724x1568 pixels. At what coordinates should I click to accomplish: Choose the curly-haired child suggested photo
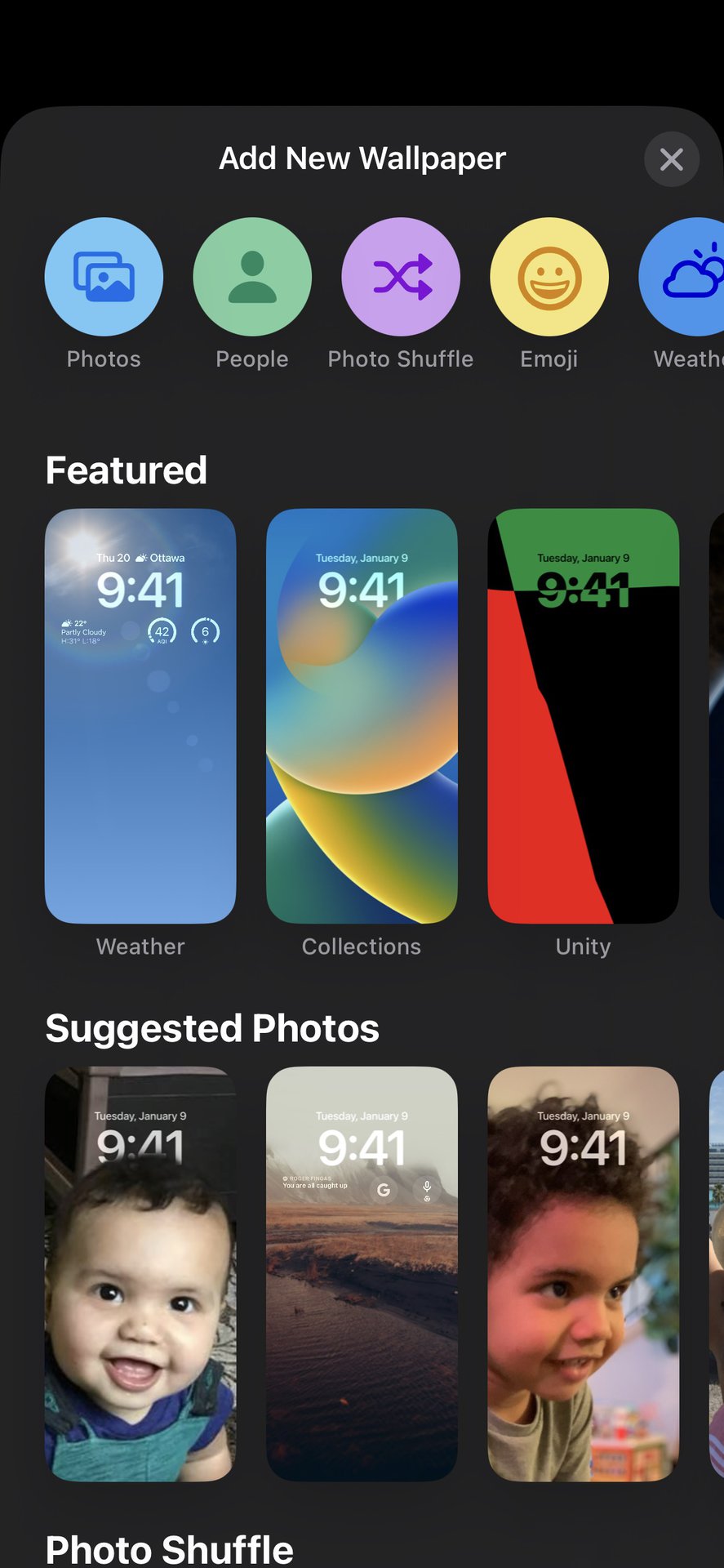pos(583,1273)
